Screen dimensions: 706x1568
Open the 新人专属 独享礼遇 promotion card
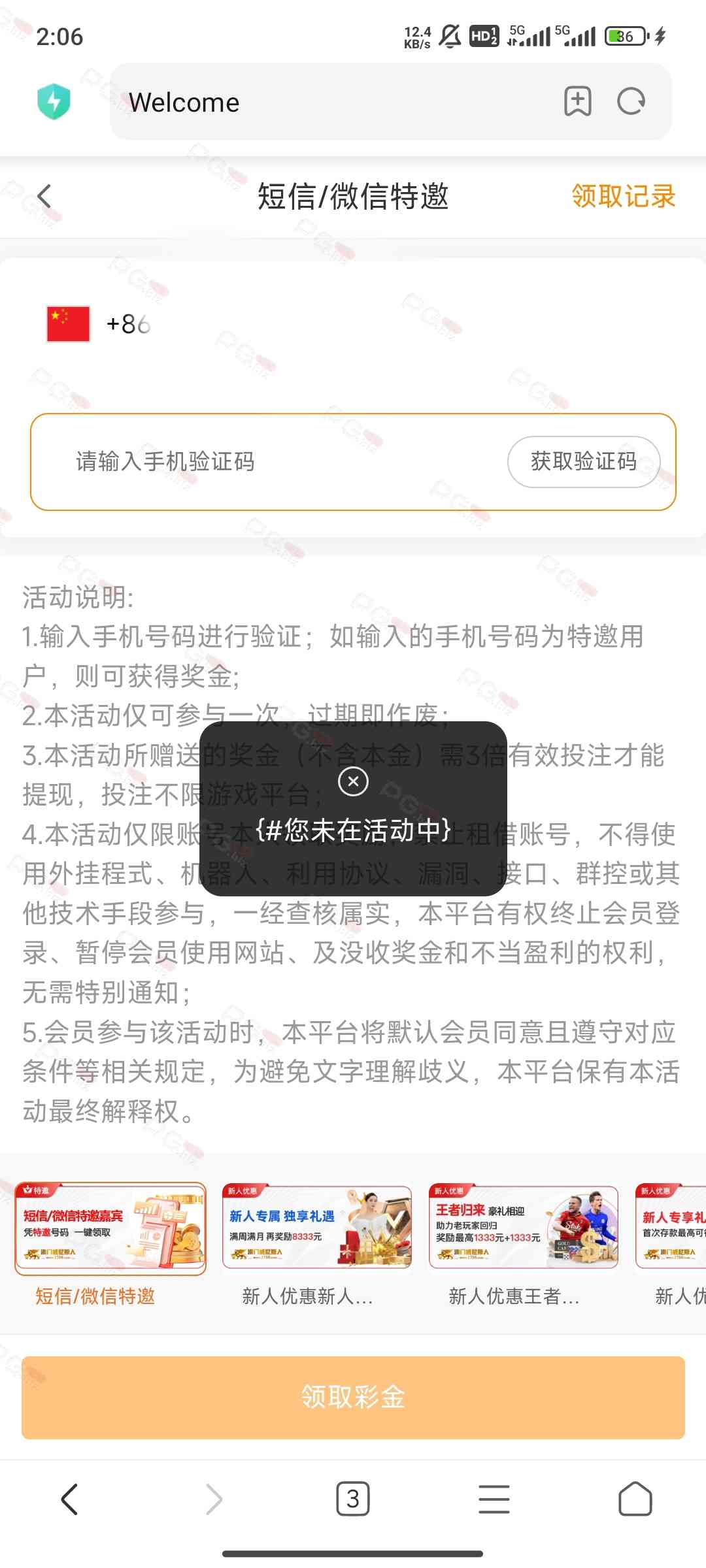tap(317, 1228)
